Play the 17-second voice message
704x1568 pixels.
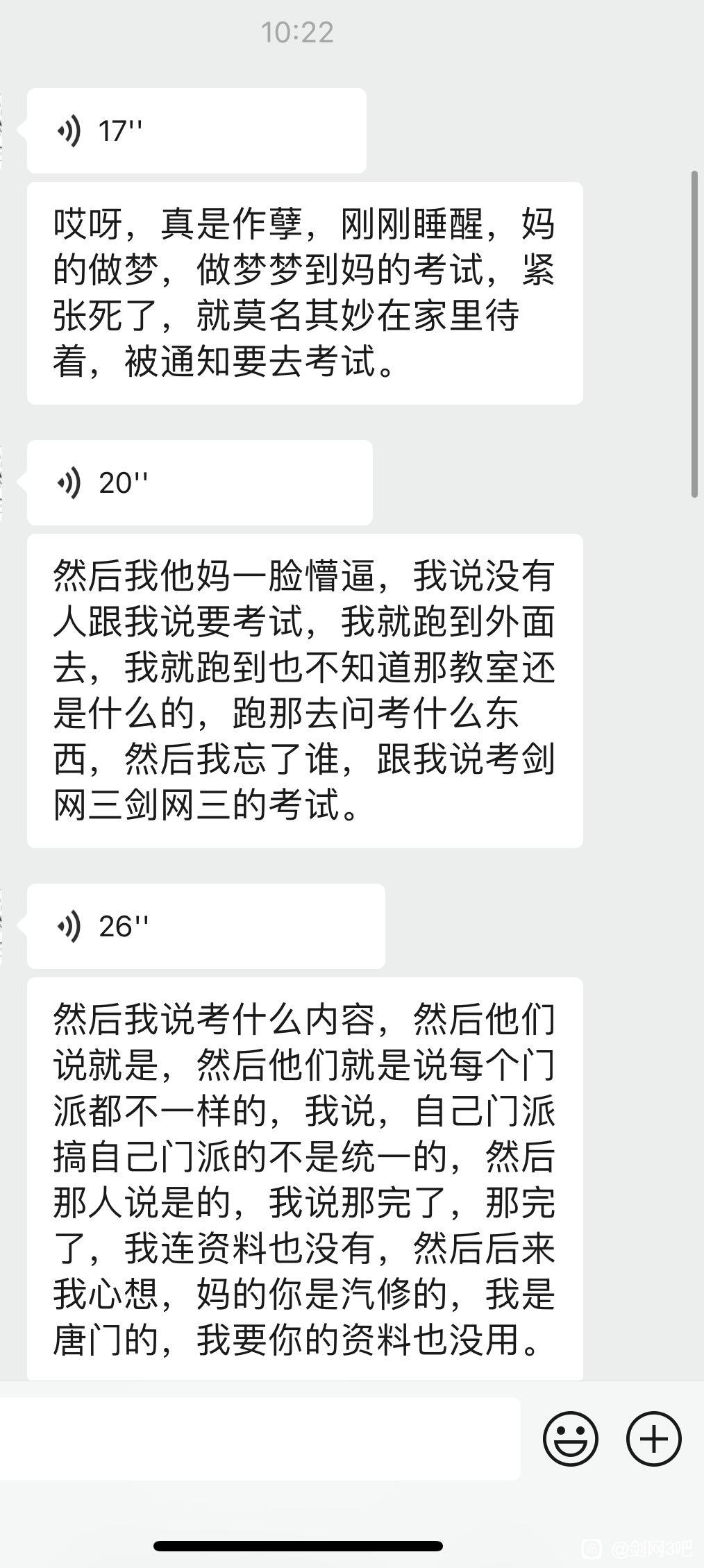click(x=196, y=130)
